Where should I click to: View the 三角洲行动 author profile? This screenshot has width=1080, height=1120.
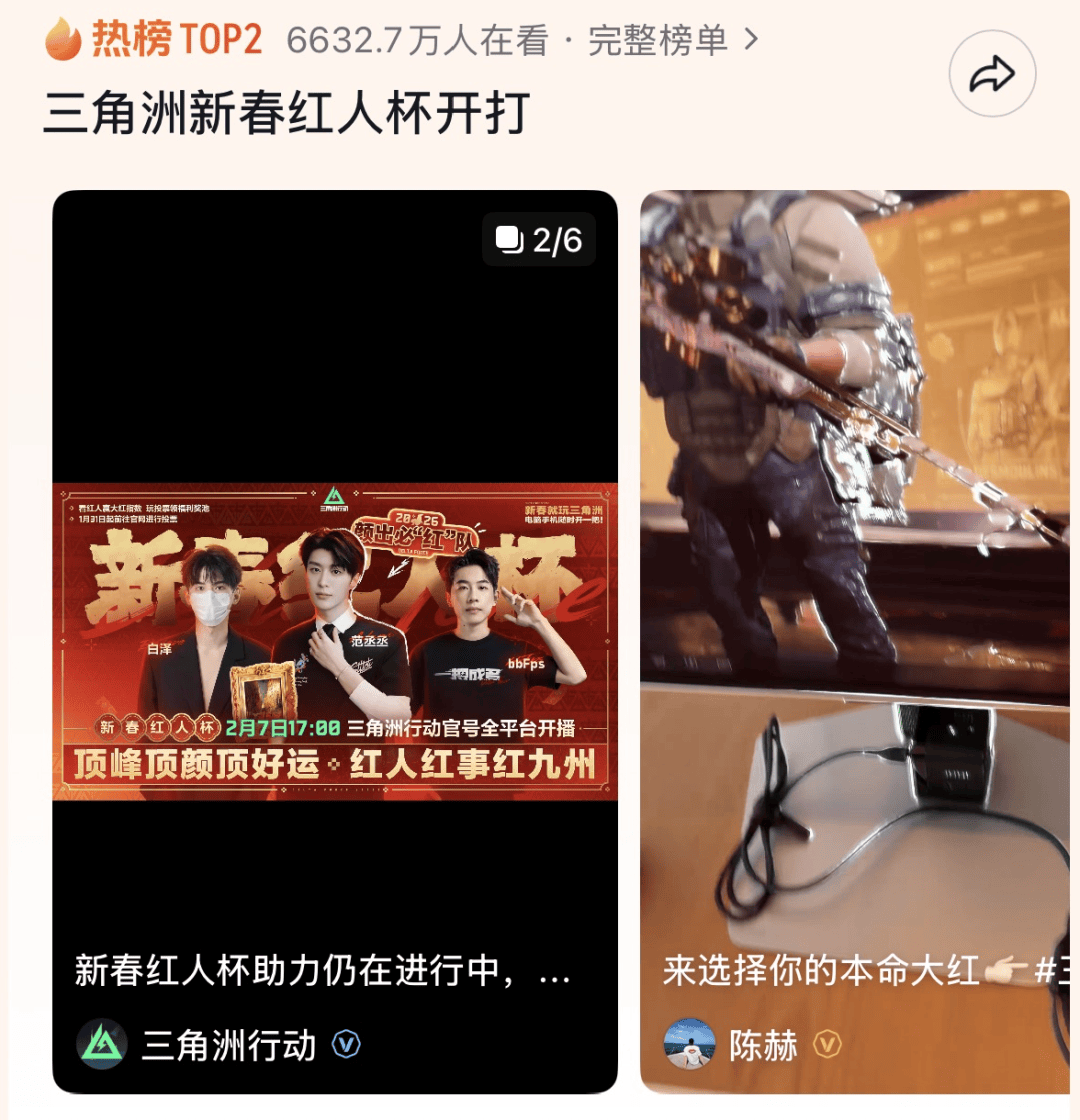[x=228, y=1045]
